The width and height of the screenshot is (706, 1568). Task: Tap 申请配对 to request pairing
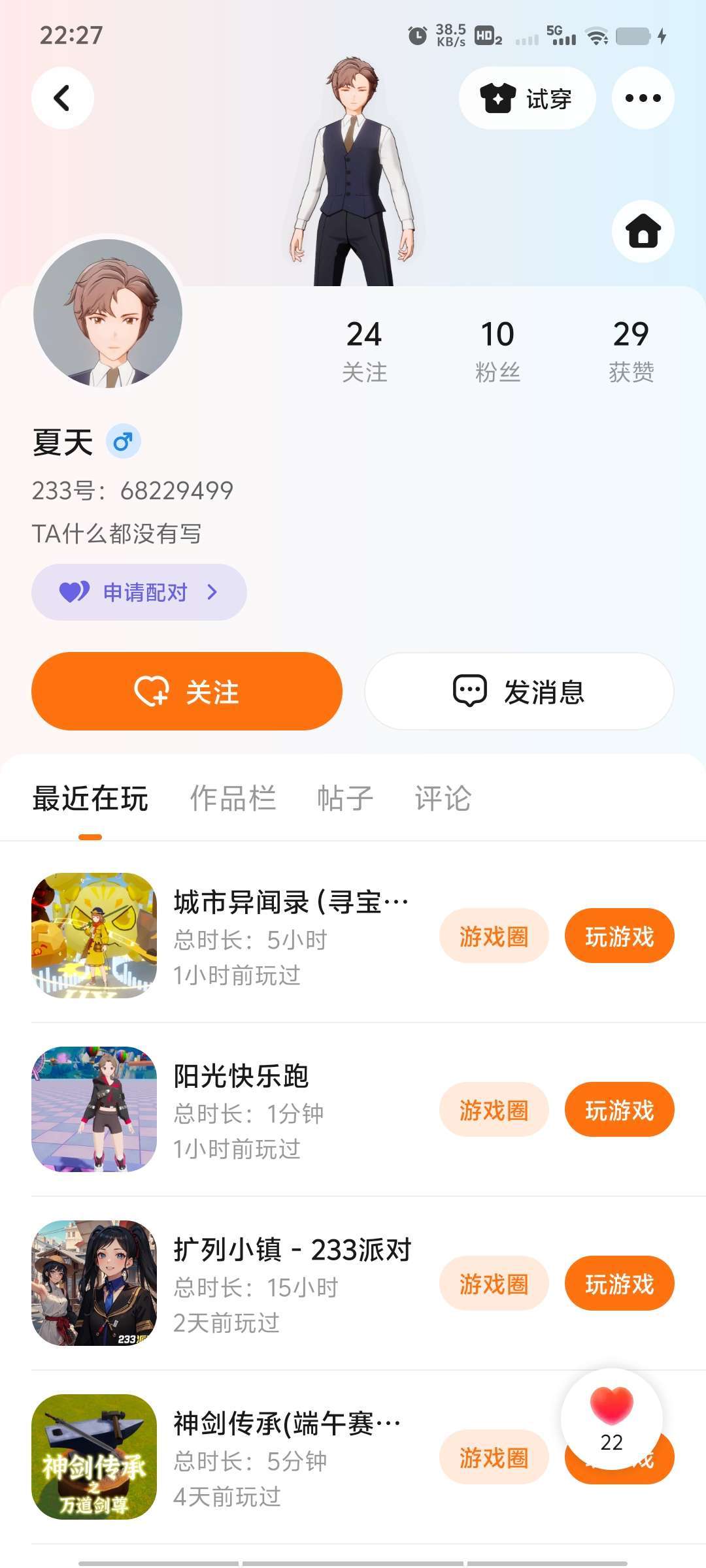click(x=139, y=592)
